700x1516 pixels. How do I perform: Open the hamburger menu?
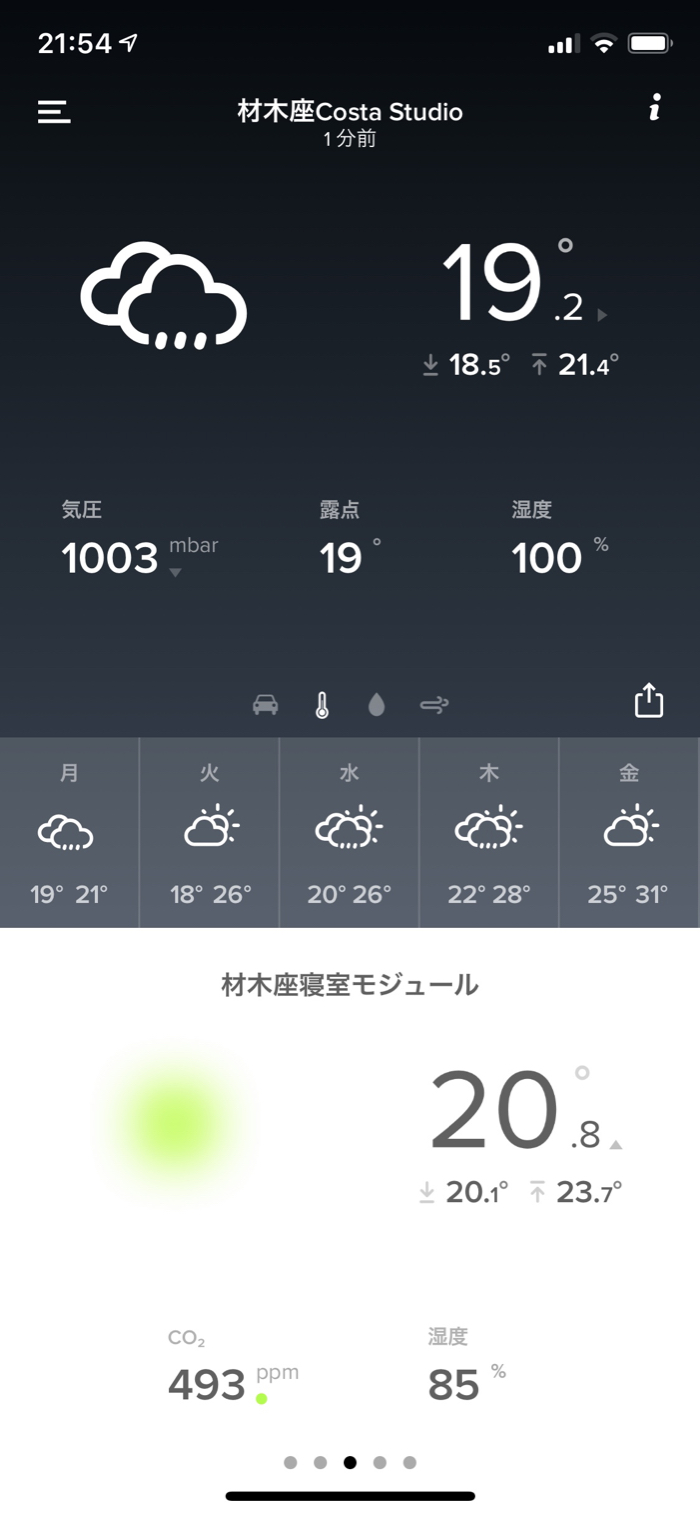coord(54,111)
